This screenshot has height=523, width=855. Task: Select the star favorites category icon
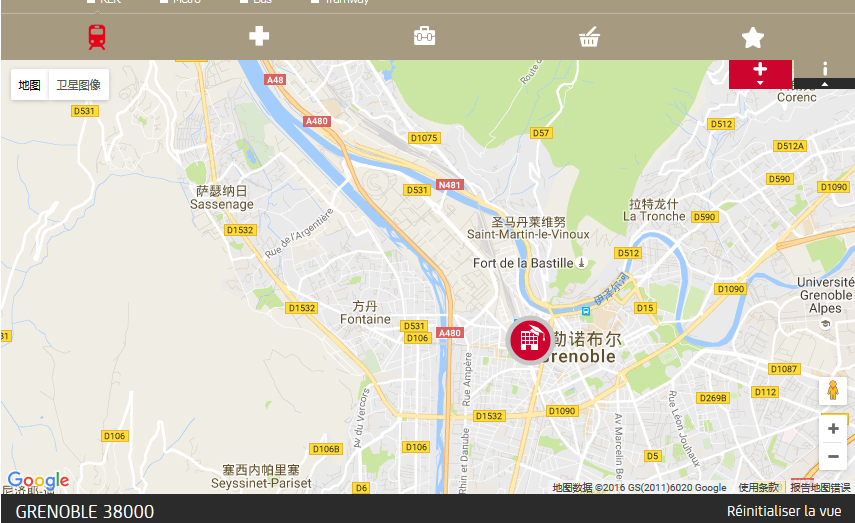pyautogui.click(x=753, y=38)
